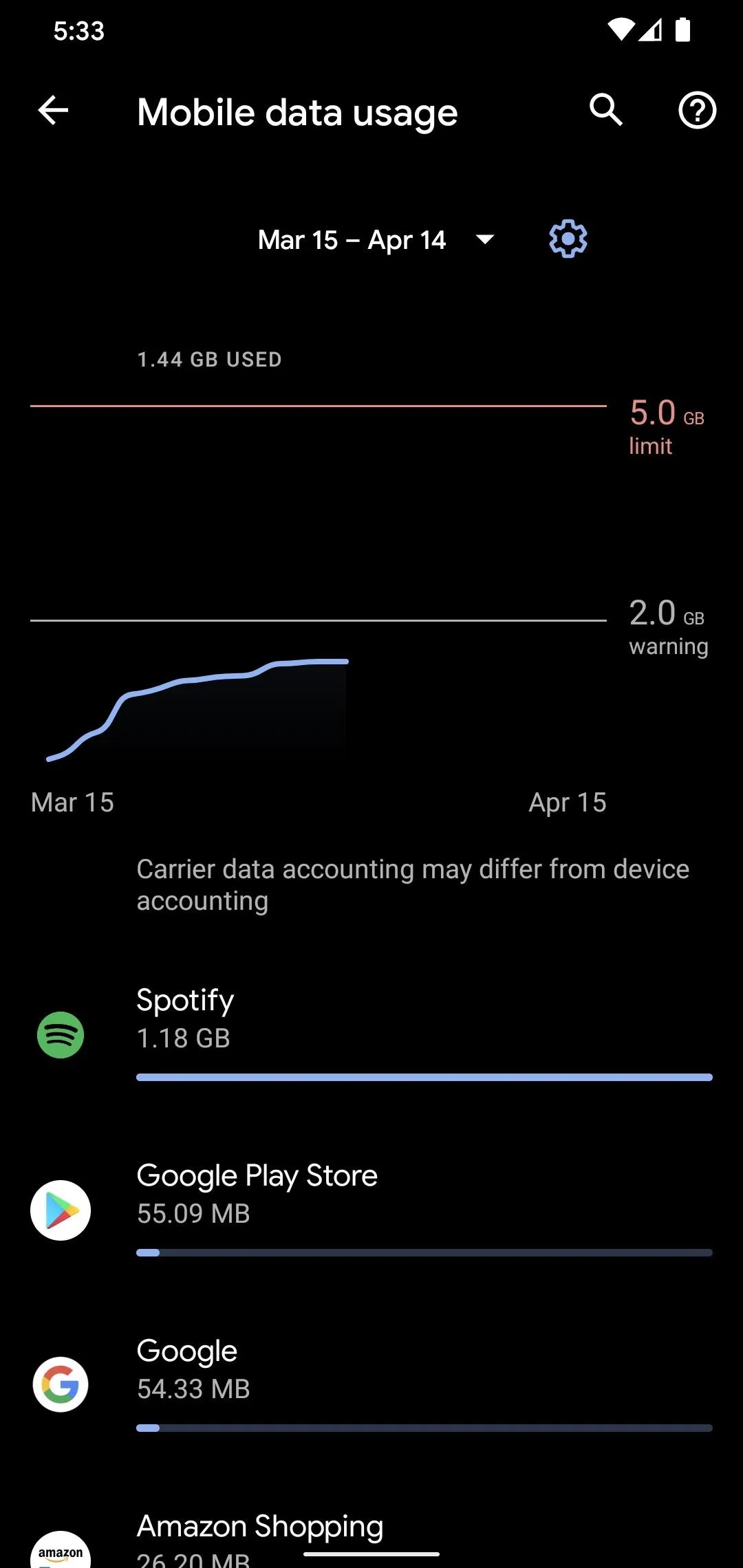Open the help icon
This screenshot has height=1568, width=743.
tap(697, 111)
